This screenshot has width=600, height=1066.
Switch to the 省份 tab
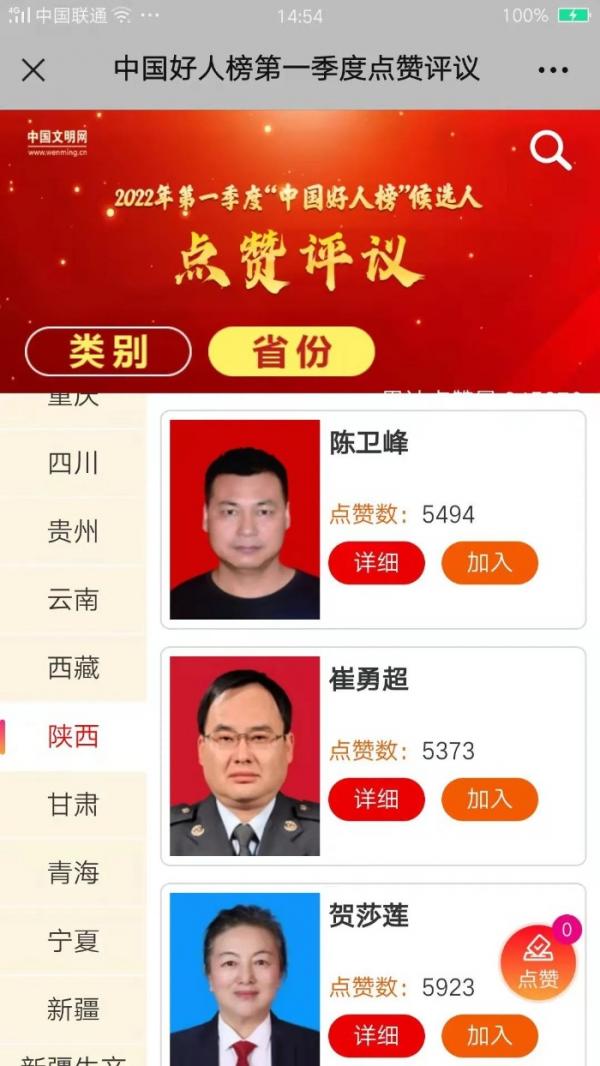[x=291, y=351]
